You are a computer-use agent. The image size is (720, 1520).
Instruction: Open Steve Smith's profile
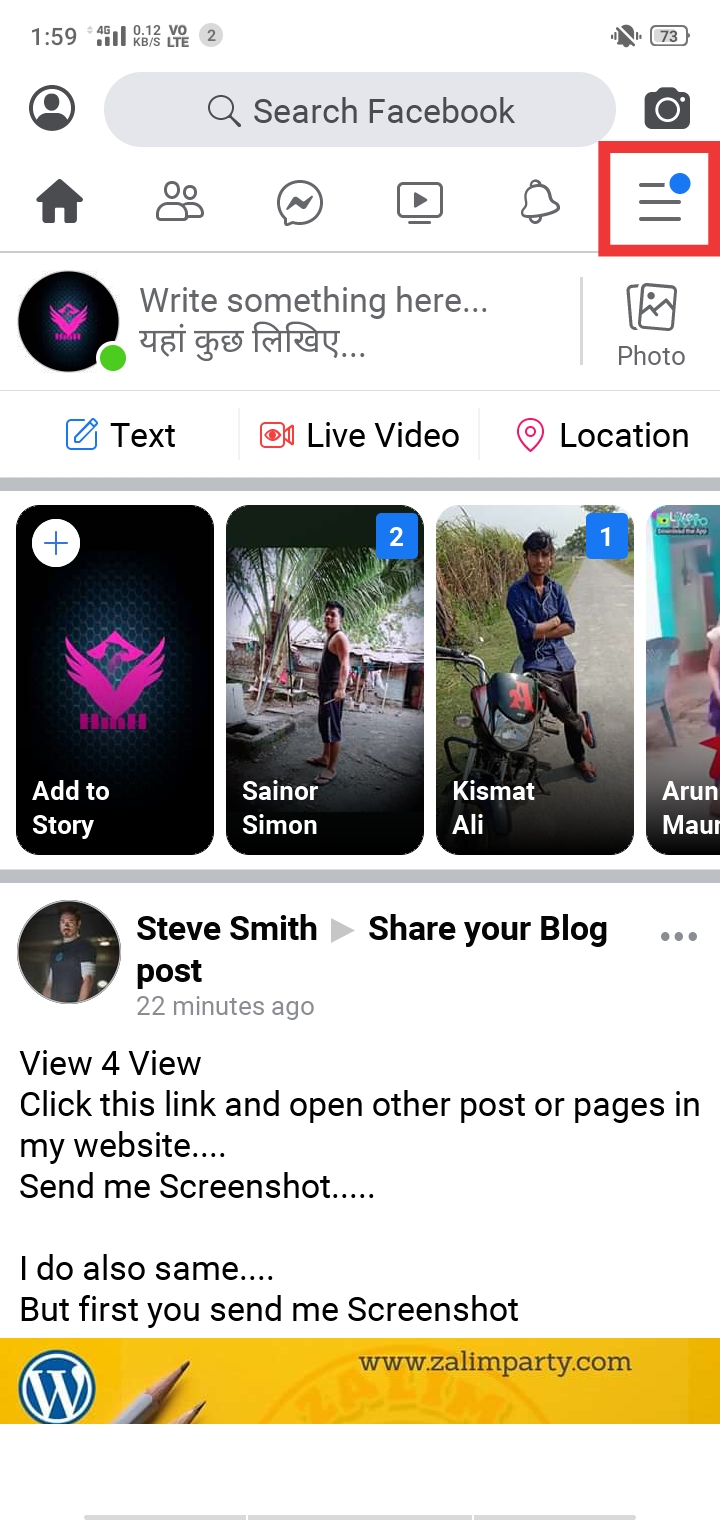(x=226, y=929)
